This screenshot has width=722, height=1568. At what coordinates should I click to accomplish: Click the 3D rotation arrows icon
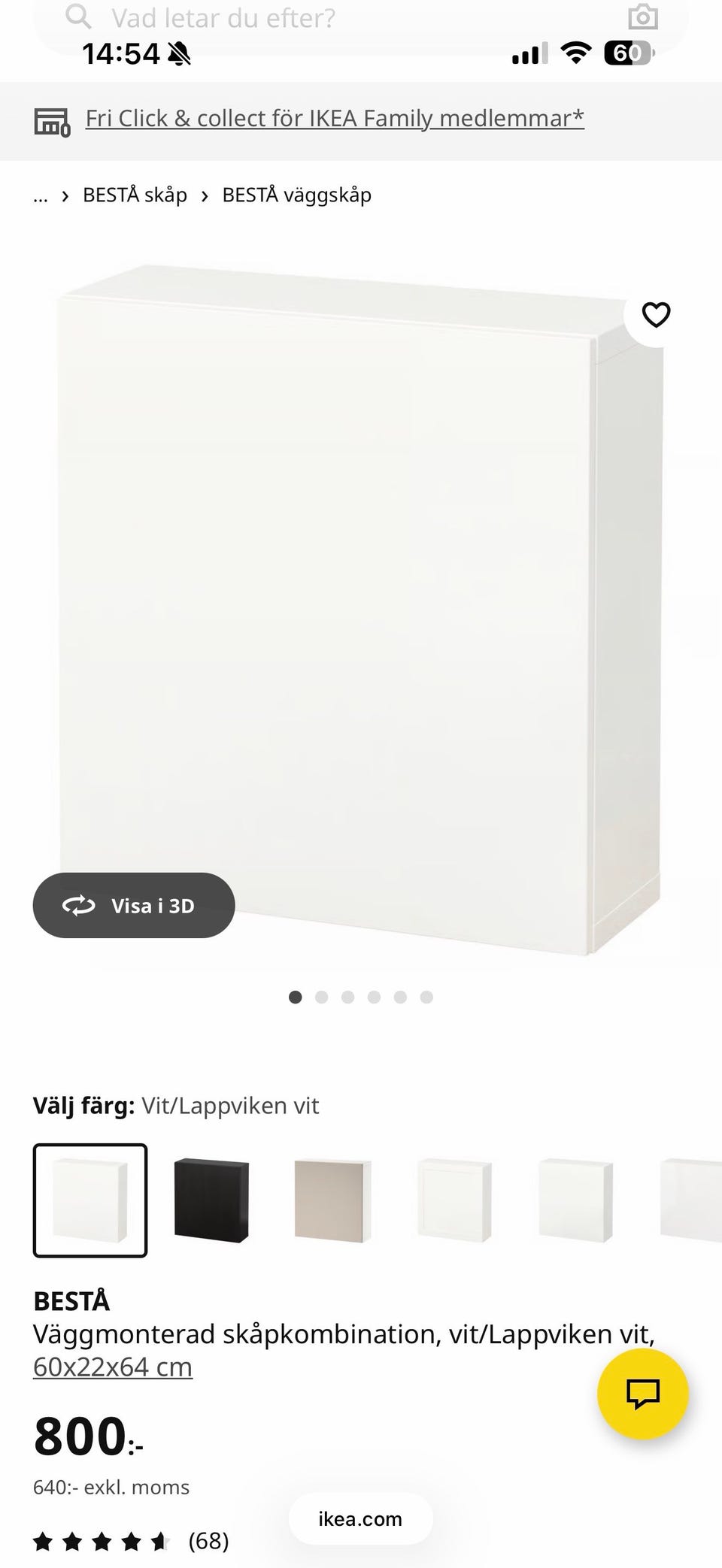pyautogui.click(x=78, y=905)
